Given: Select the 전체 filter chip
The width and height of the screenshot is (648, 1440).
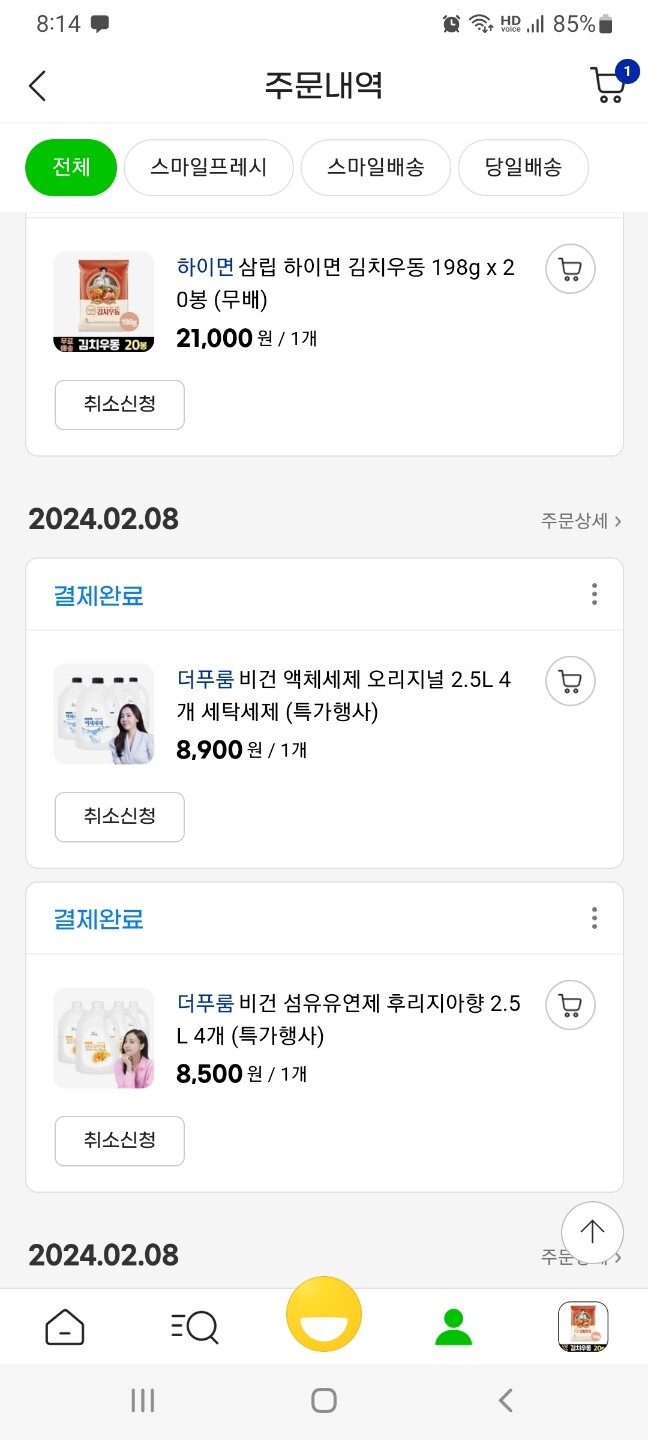Looking at the screenshot, I should pyautogui.click(x=71, y=167).
